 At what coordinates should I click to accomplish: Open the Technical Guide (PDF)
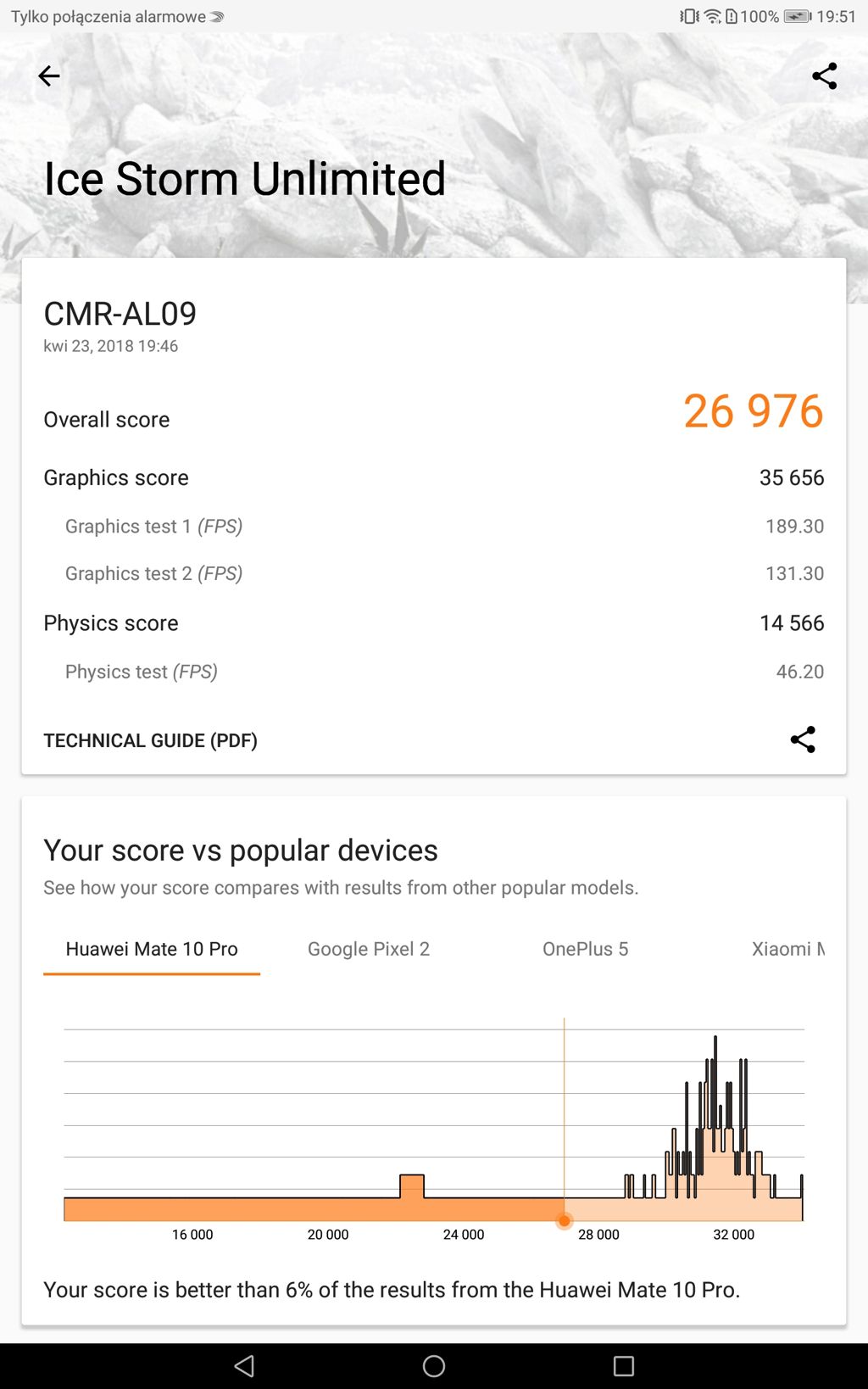(x=151, y=740)
